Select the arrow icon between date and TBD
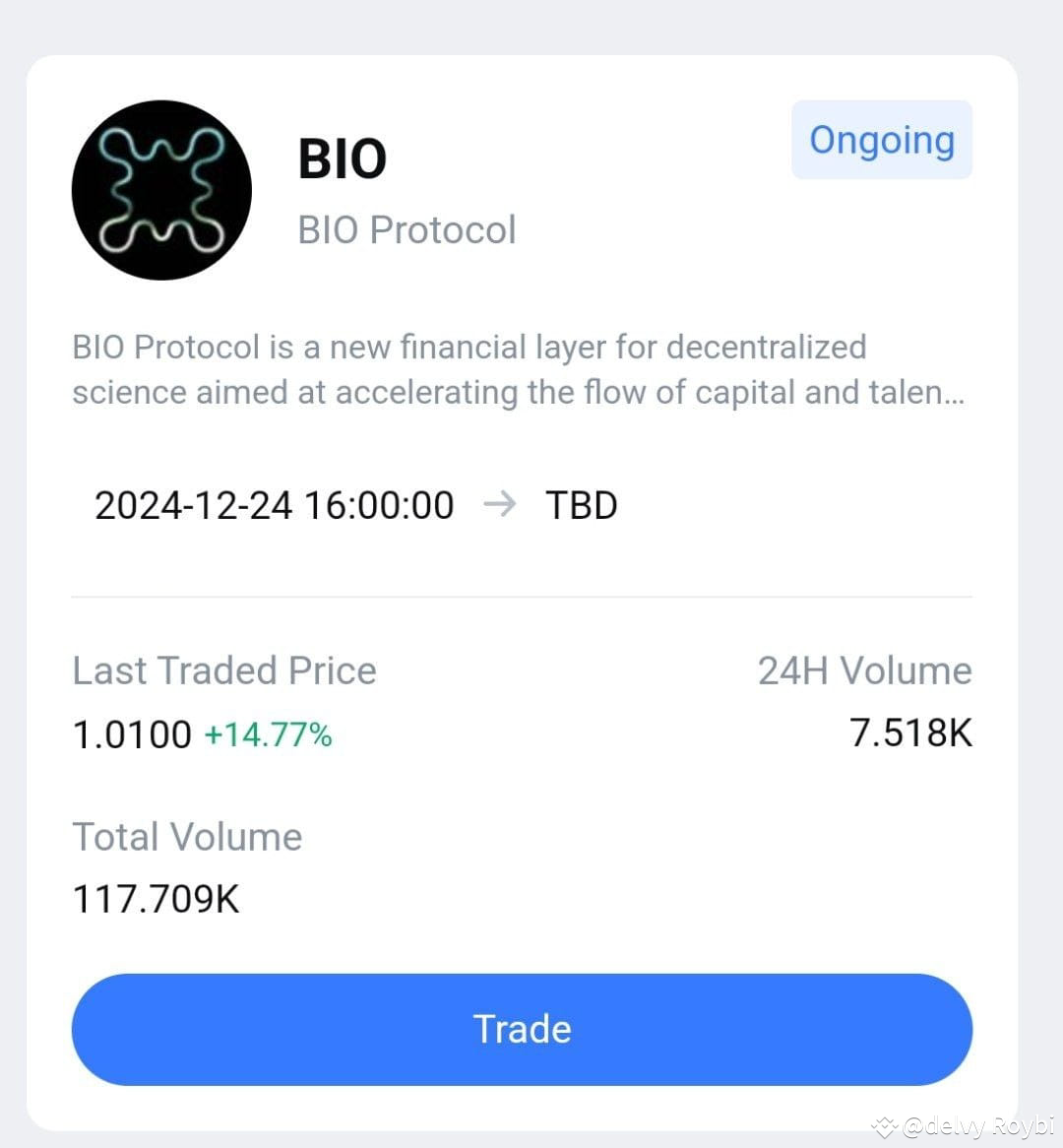This screenshot has width=1063, height=1148. tap(502, 505)
